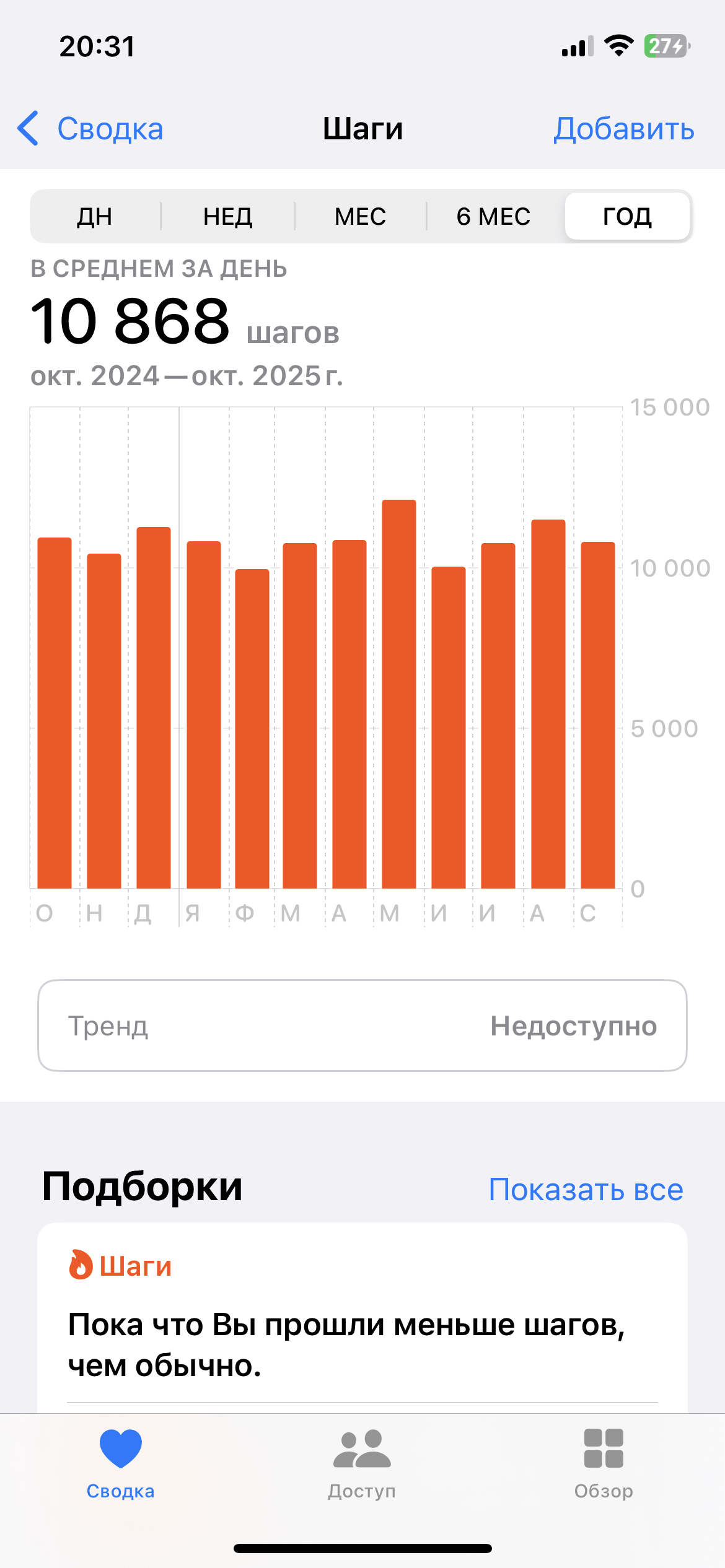Switch to the ДН time range

click(95, 217)
